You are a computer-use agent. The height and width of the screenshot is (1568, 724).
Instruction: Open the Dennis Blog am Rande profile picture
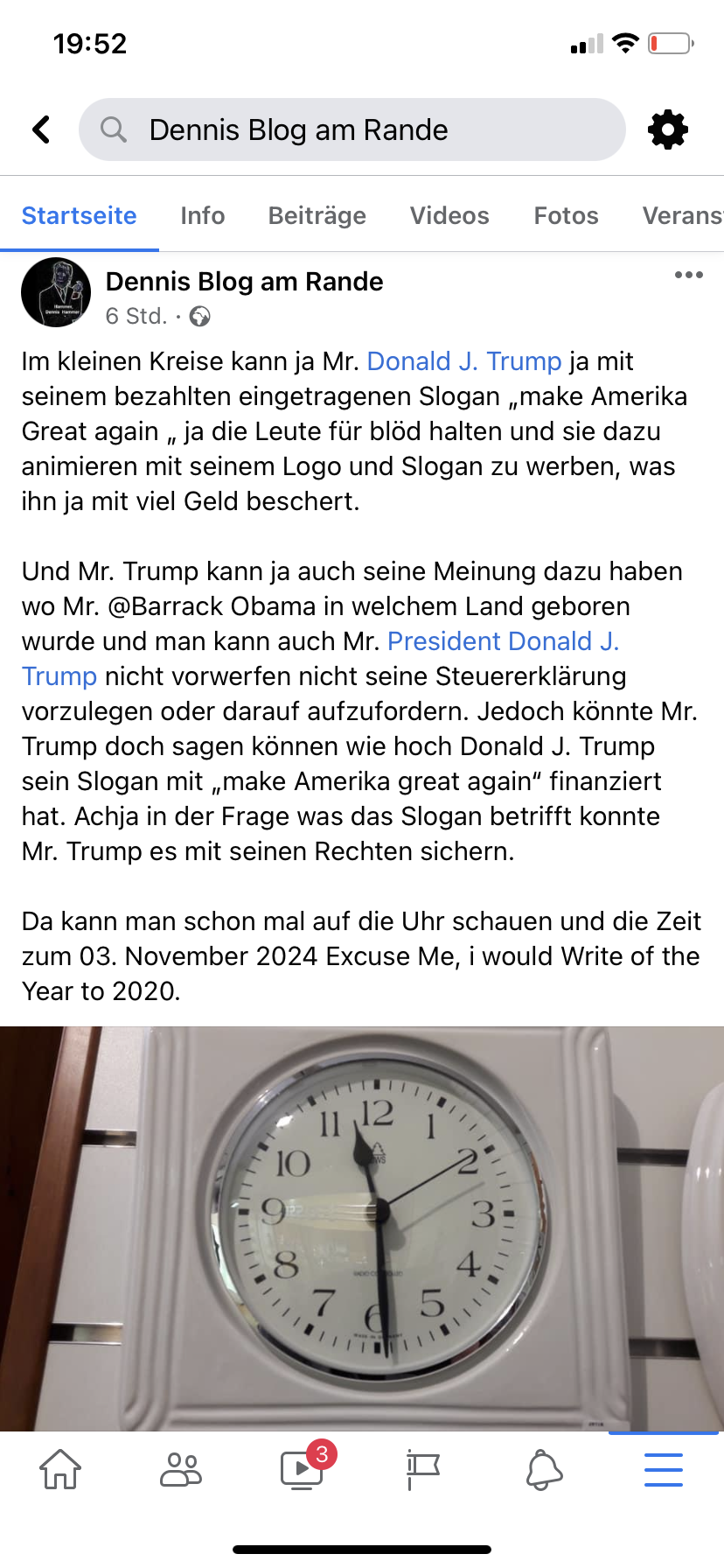(x=56, y=292)
